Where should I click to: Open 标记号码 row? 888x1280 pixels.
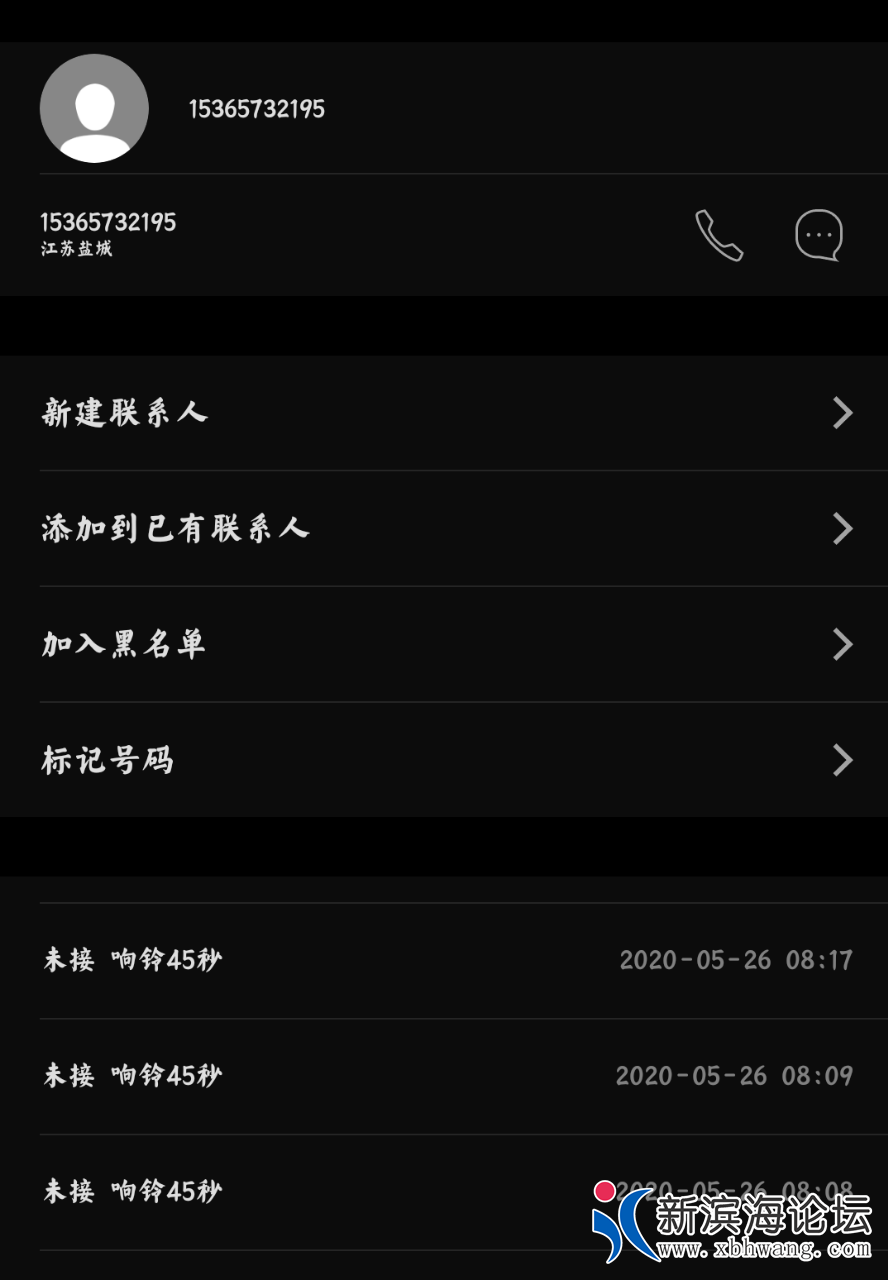coord(444,760)
